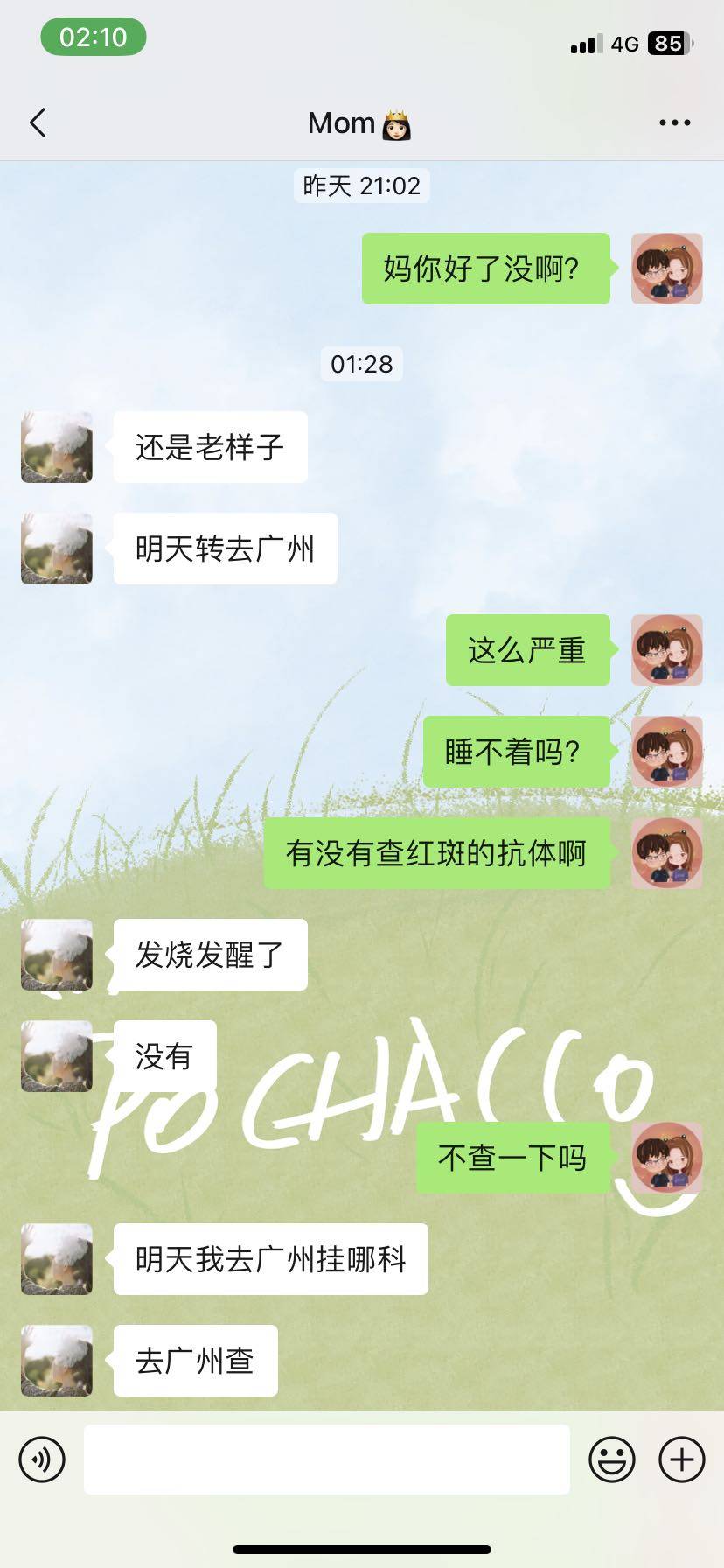Tap Mom's avatar beside 还是老样子
Image resolution: width=724 pixels, height=1568 pixels.
[57, 447]
